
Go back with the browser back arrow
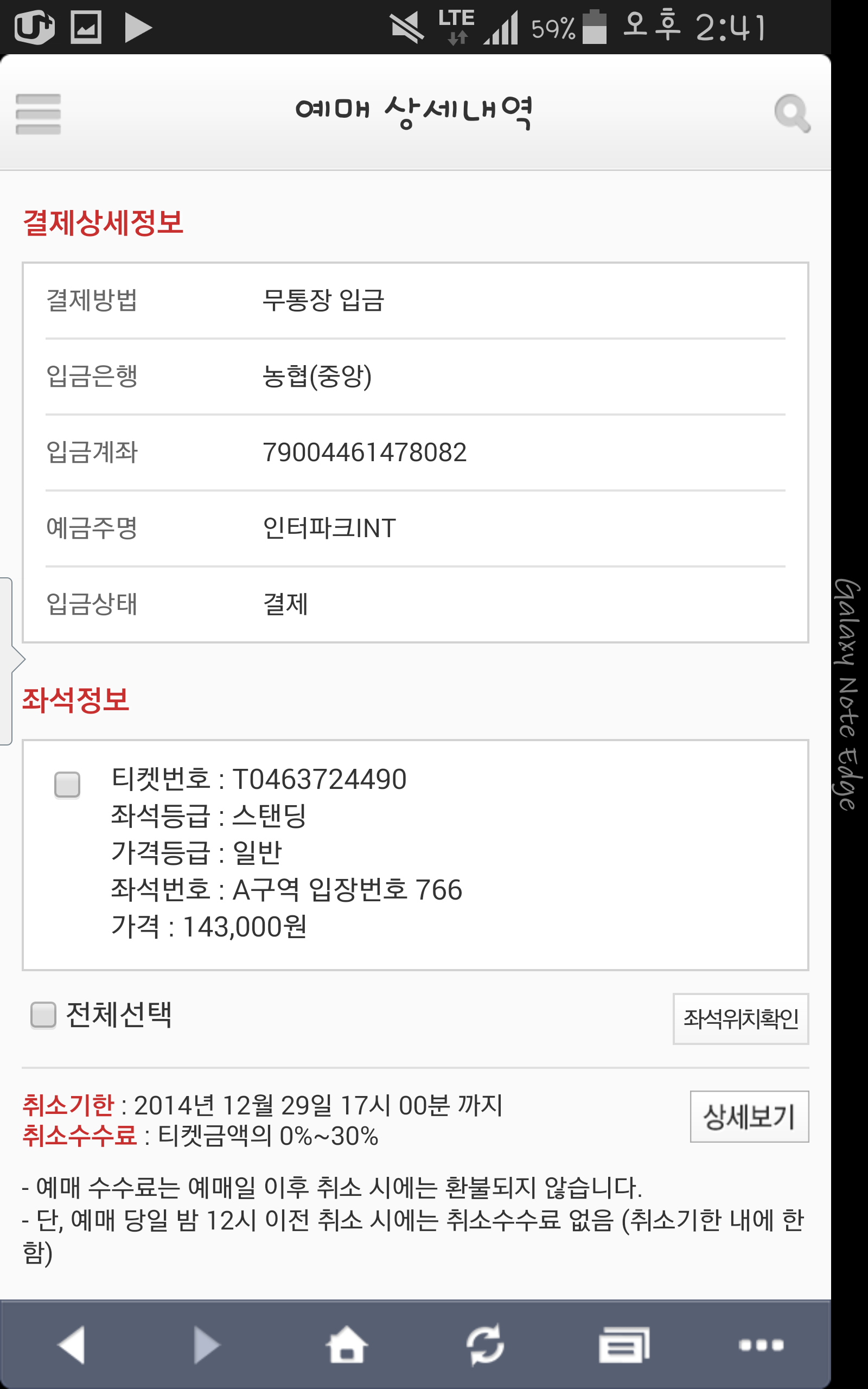point(72,1345)
